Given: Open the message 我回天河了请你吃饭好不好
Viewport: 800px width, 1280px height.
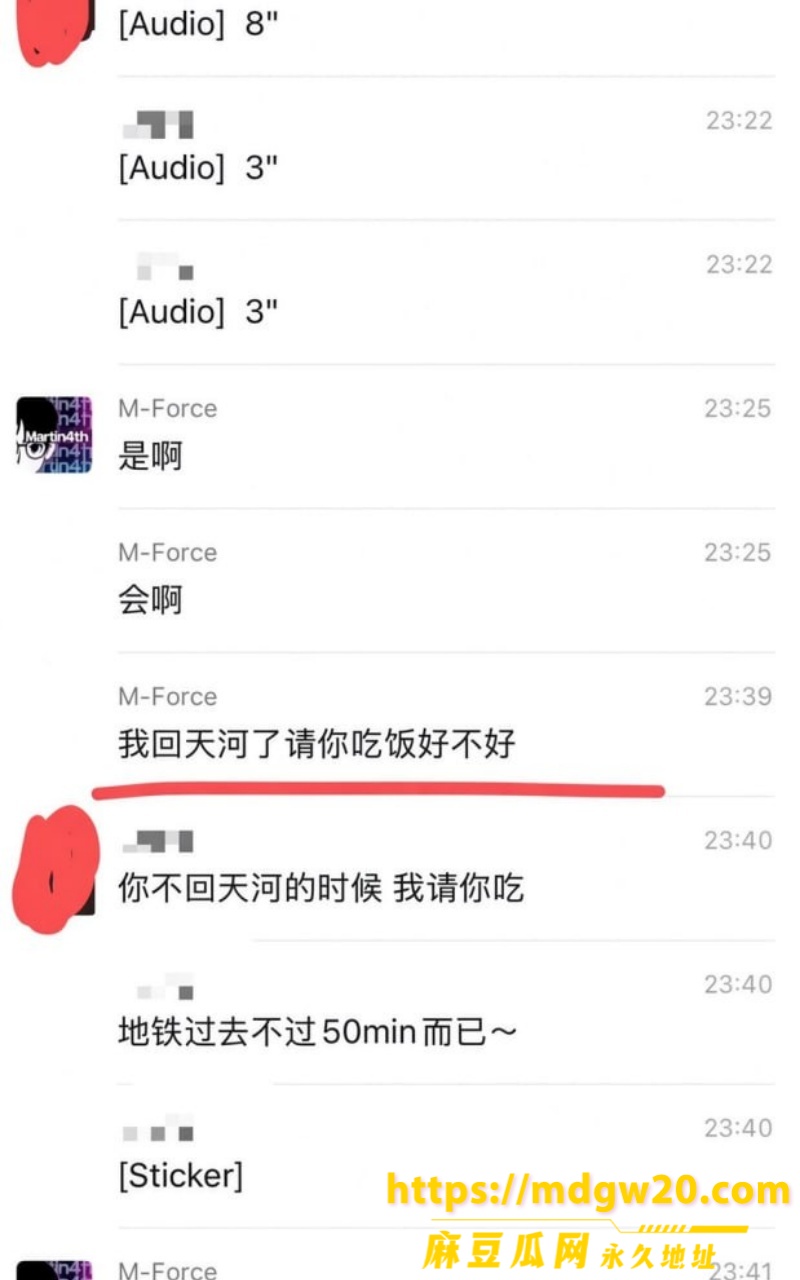Looking at the screenshot, I should pyautogui.click(x=317, y=745).
